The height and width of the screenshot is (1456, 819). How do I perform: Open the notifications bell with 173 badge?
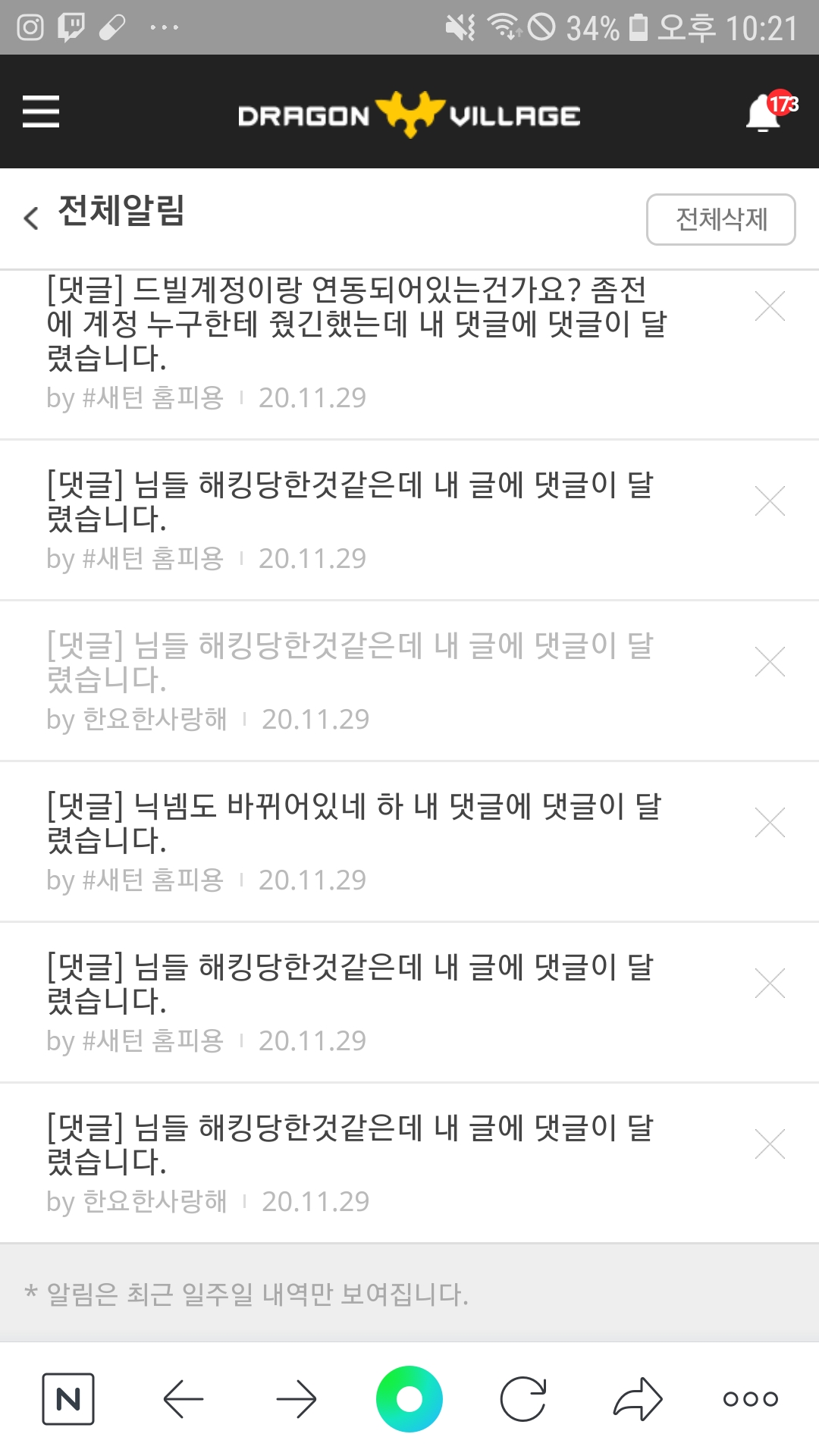pyautogui.click(x=766, y=112)
